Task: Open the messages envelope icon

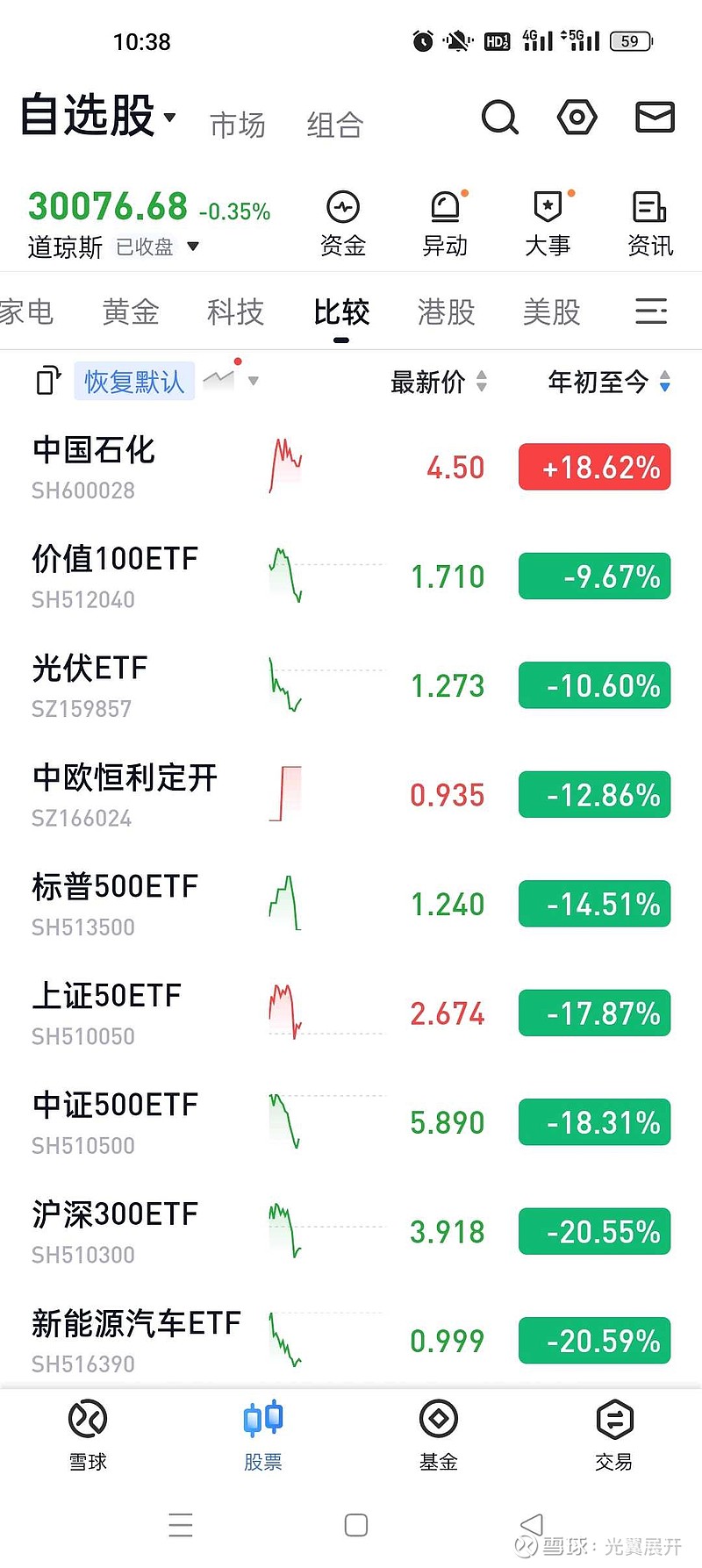Action: tap(655, 117)
